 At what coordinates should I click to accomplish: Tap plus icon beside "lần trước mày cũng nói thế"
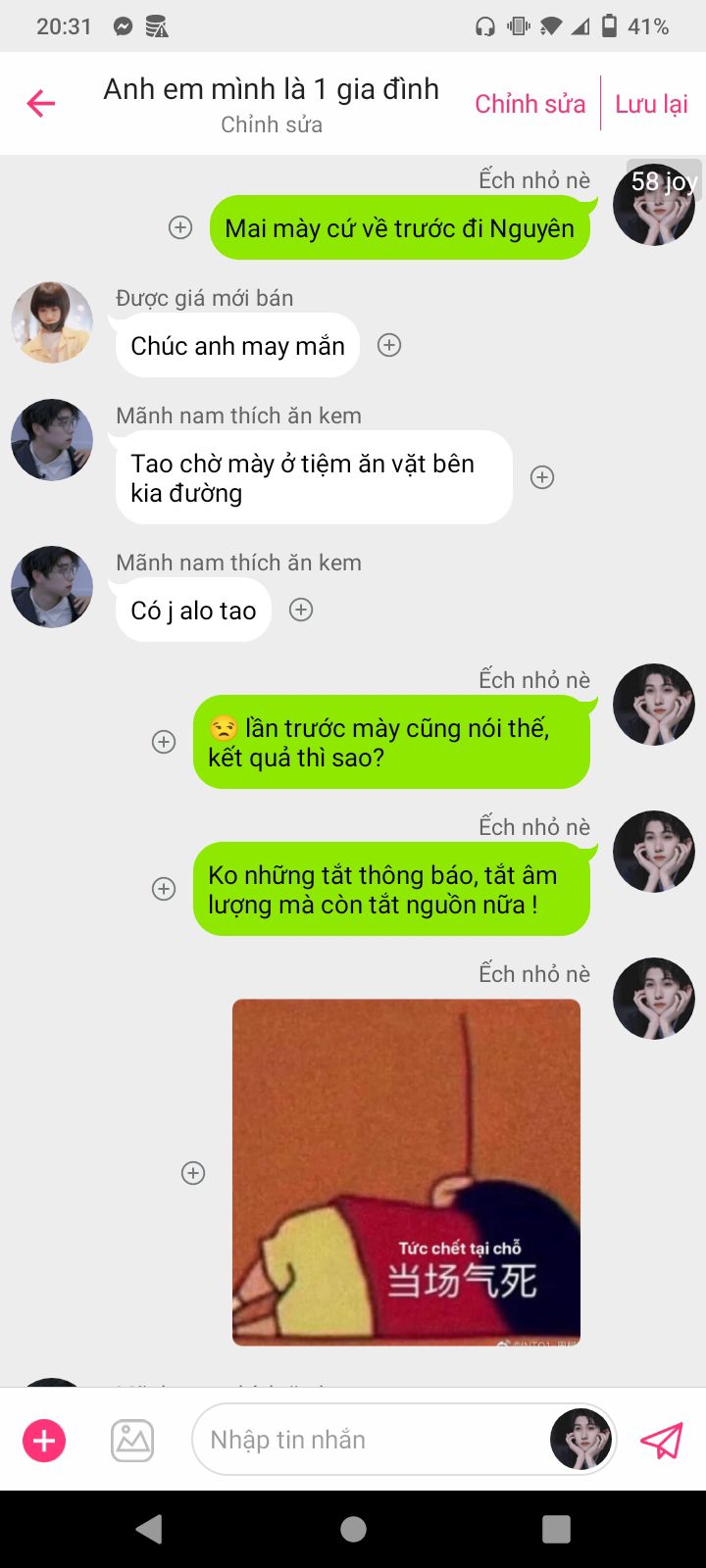pos(164,742)
